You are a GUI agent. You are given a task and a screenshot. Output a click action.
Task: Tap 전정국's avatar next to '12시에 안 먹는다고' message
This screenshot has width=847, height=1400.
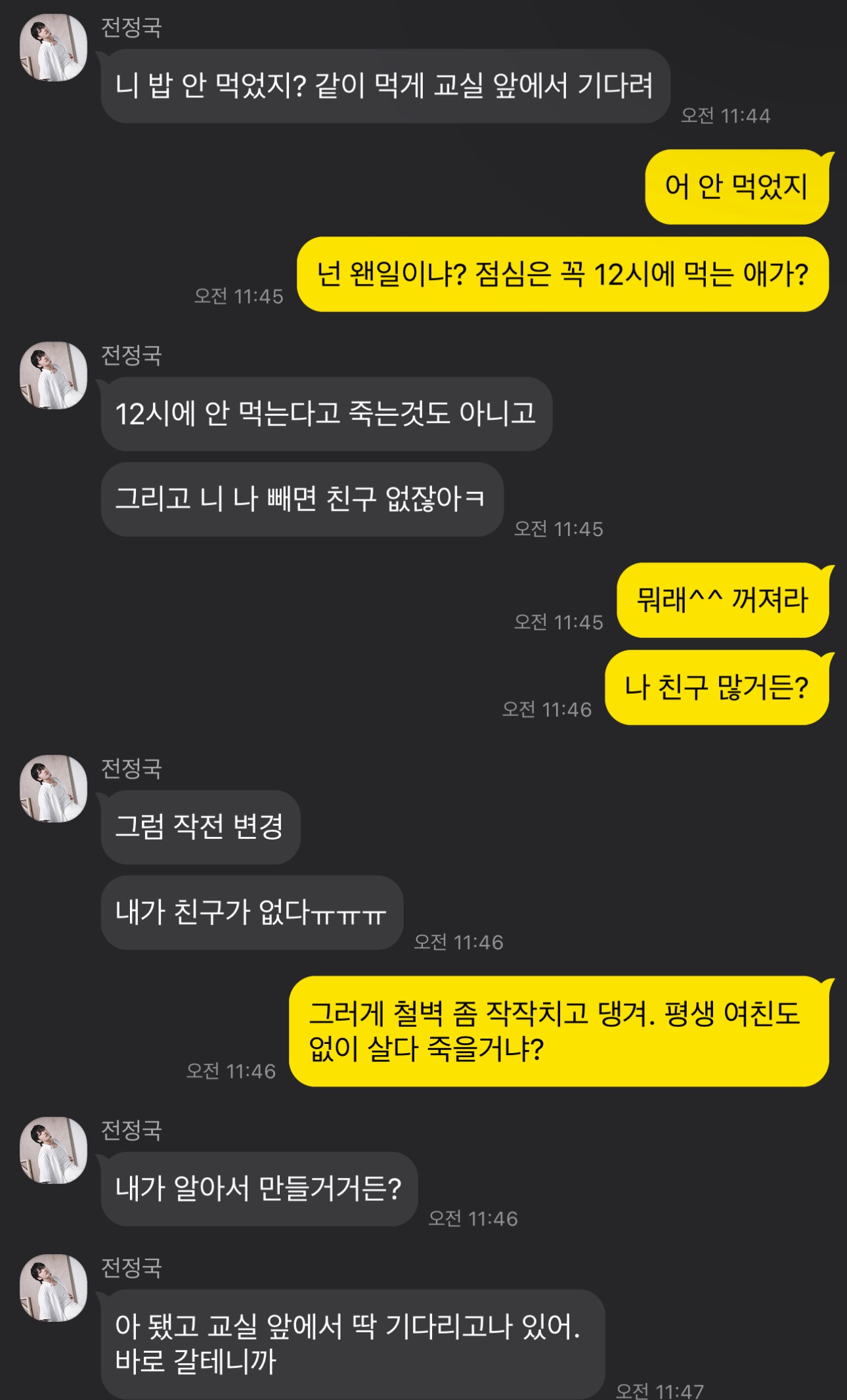53,375
